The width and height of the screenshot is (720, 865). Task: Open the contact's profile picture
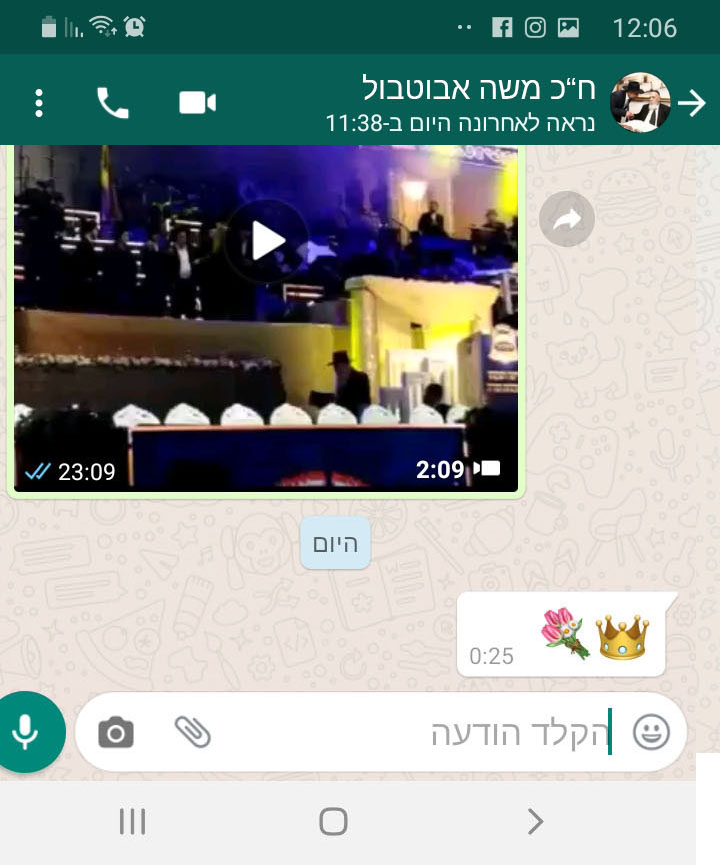(640, 103)
